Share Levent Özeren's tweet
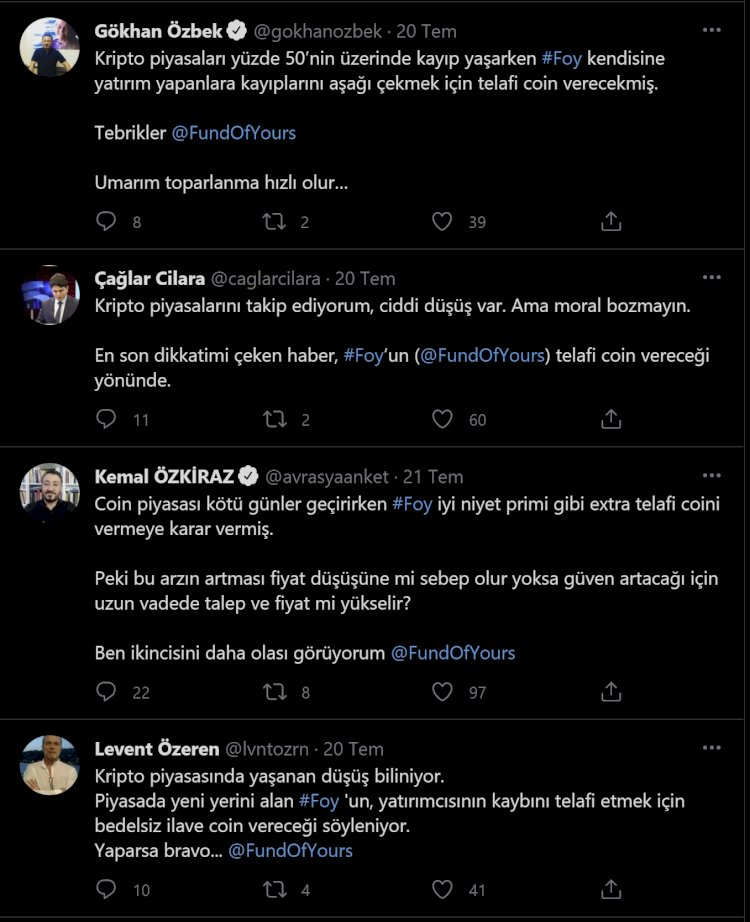 coord(611,889)
